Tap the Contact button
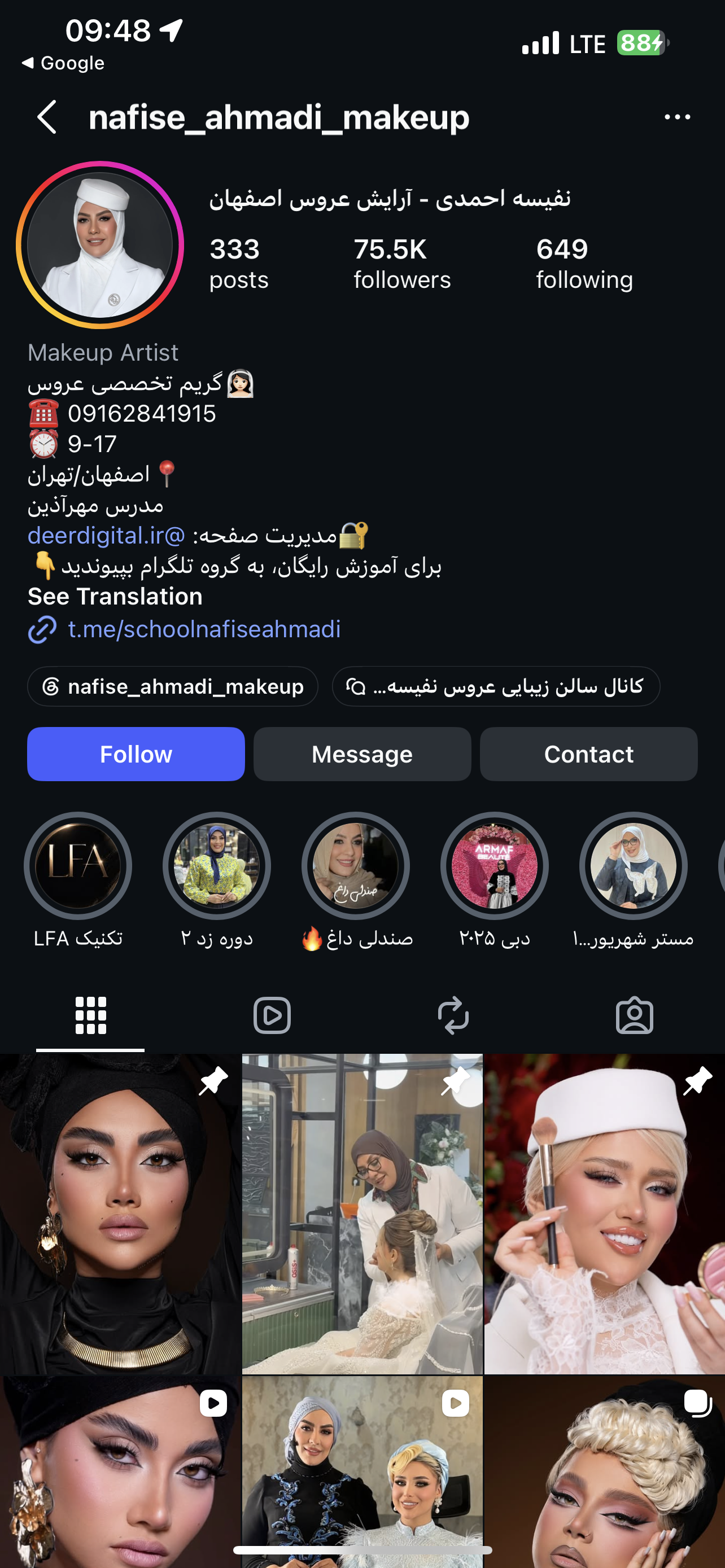The width and height of the screenshot is (725, 1568). tap(589, 754)
